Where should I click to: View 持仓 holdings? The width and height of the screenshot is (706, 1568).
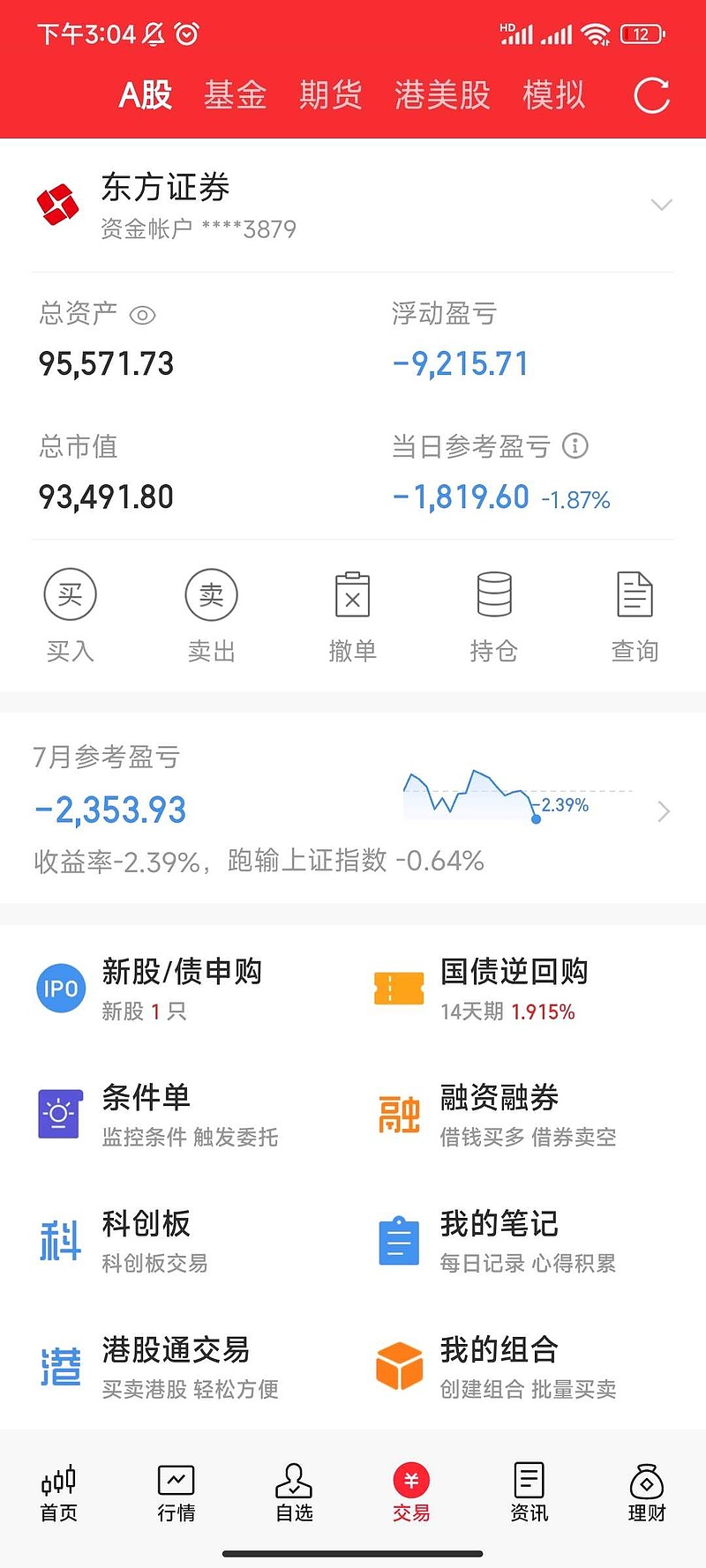pyautogui.click(x=494, y=615)
